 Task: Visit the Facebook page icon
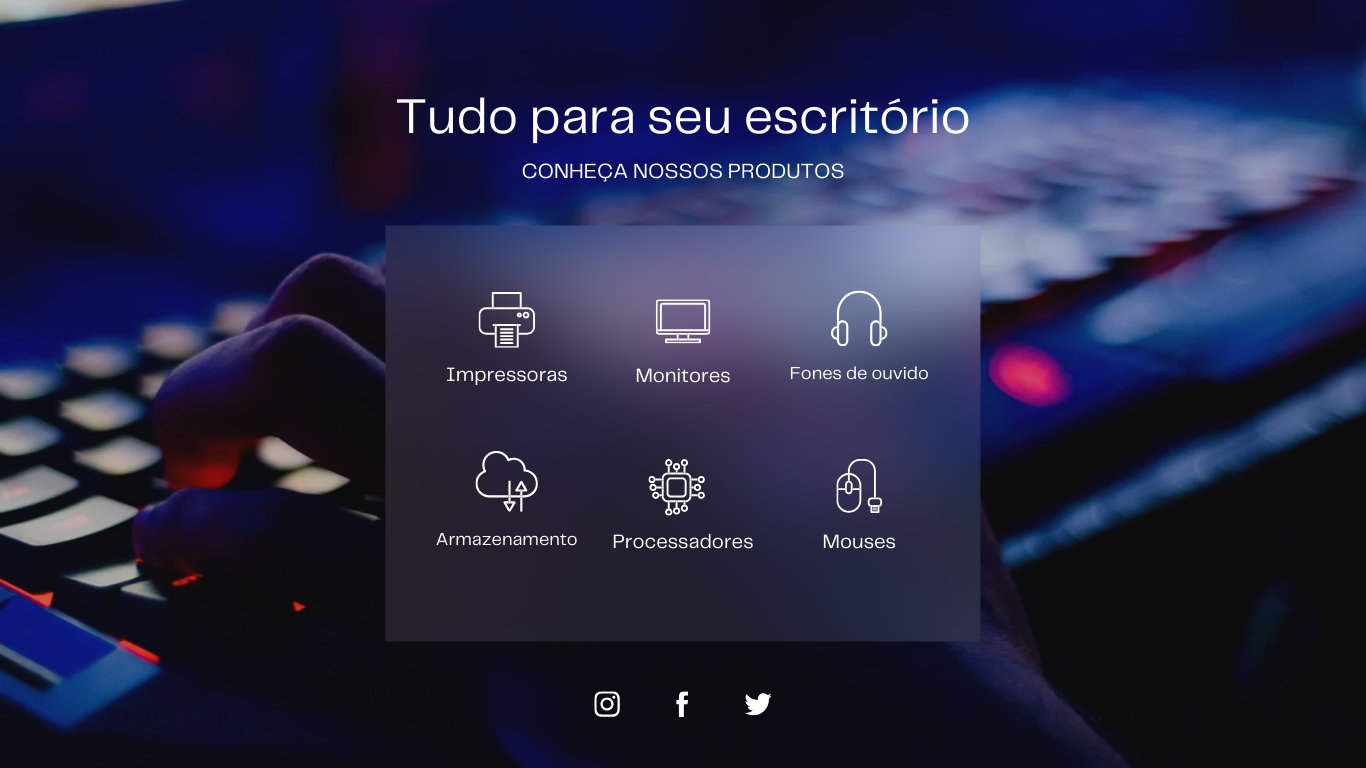coord(682,704)
